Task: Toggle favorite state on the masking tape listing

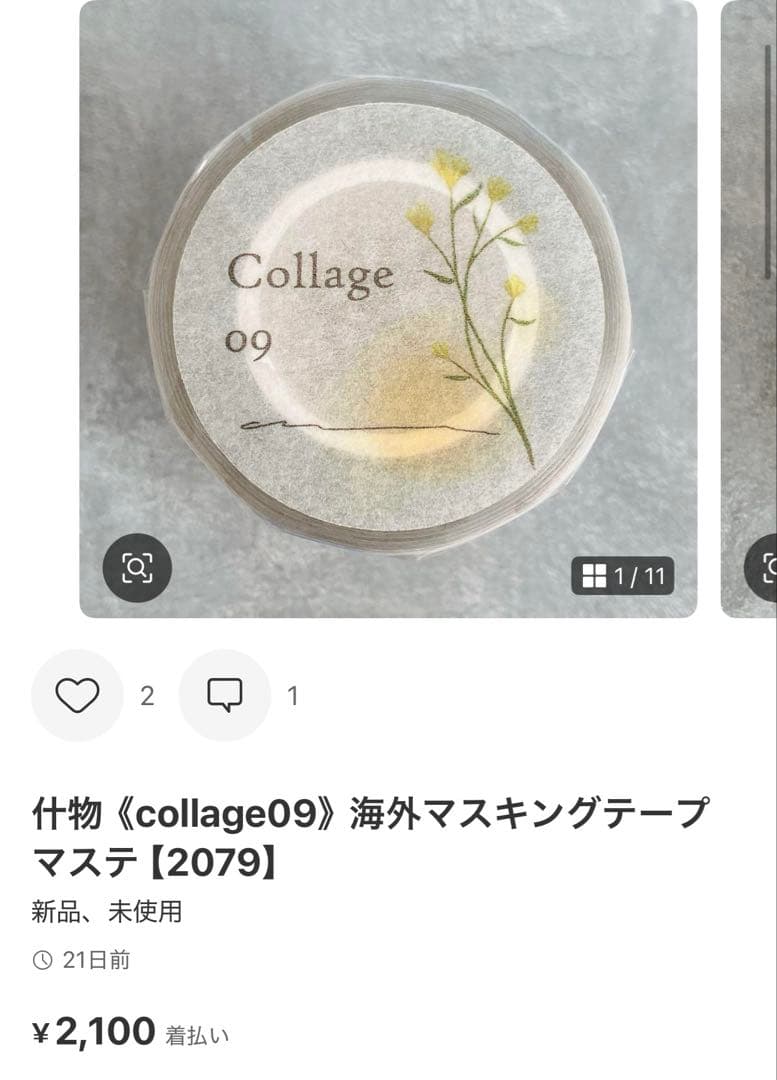Action: pyautogui.click(x=78, y=694)
